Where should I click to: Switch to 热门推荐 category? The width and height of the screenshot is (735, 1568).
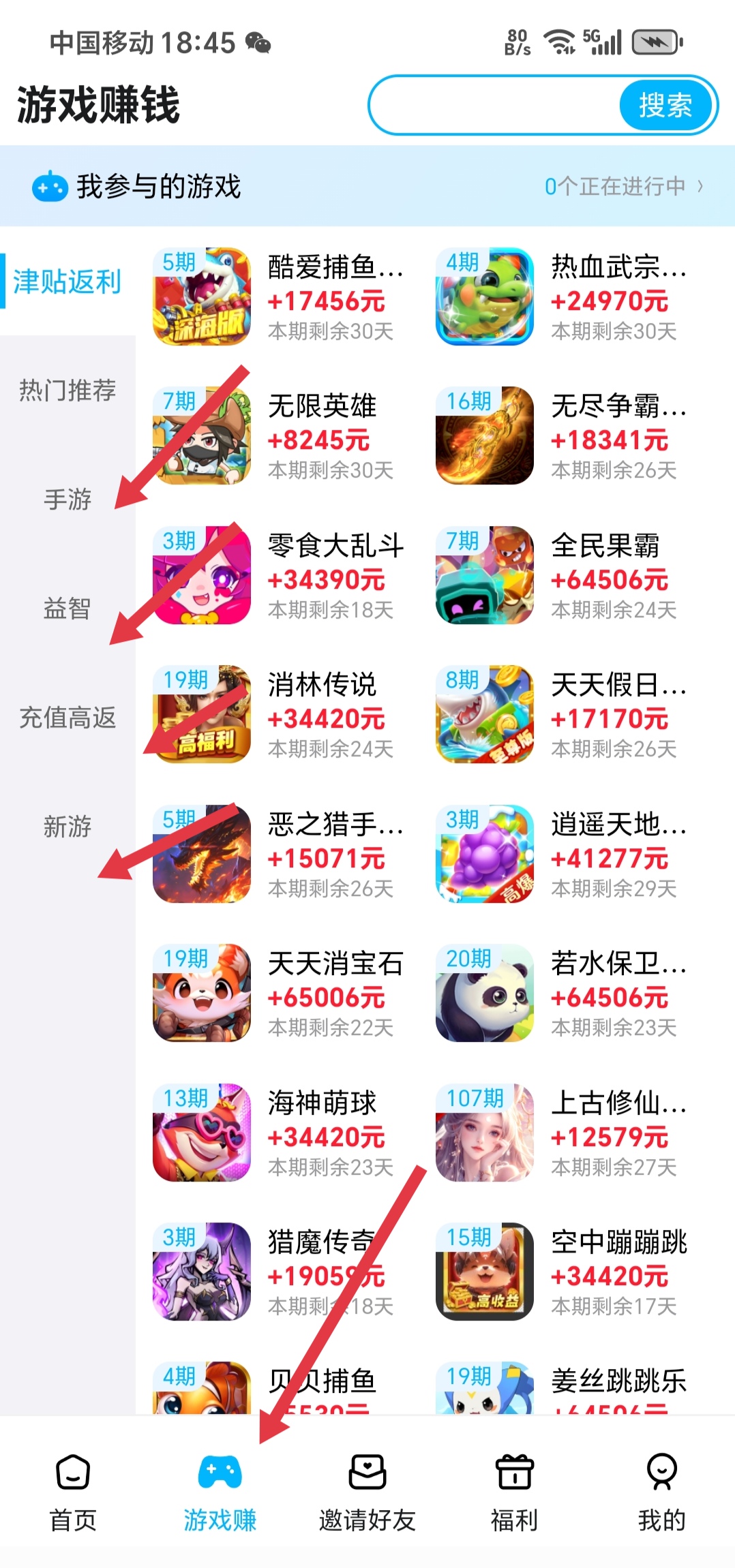[67, 390]
